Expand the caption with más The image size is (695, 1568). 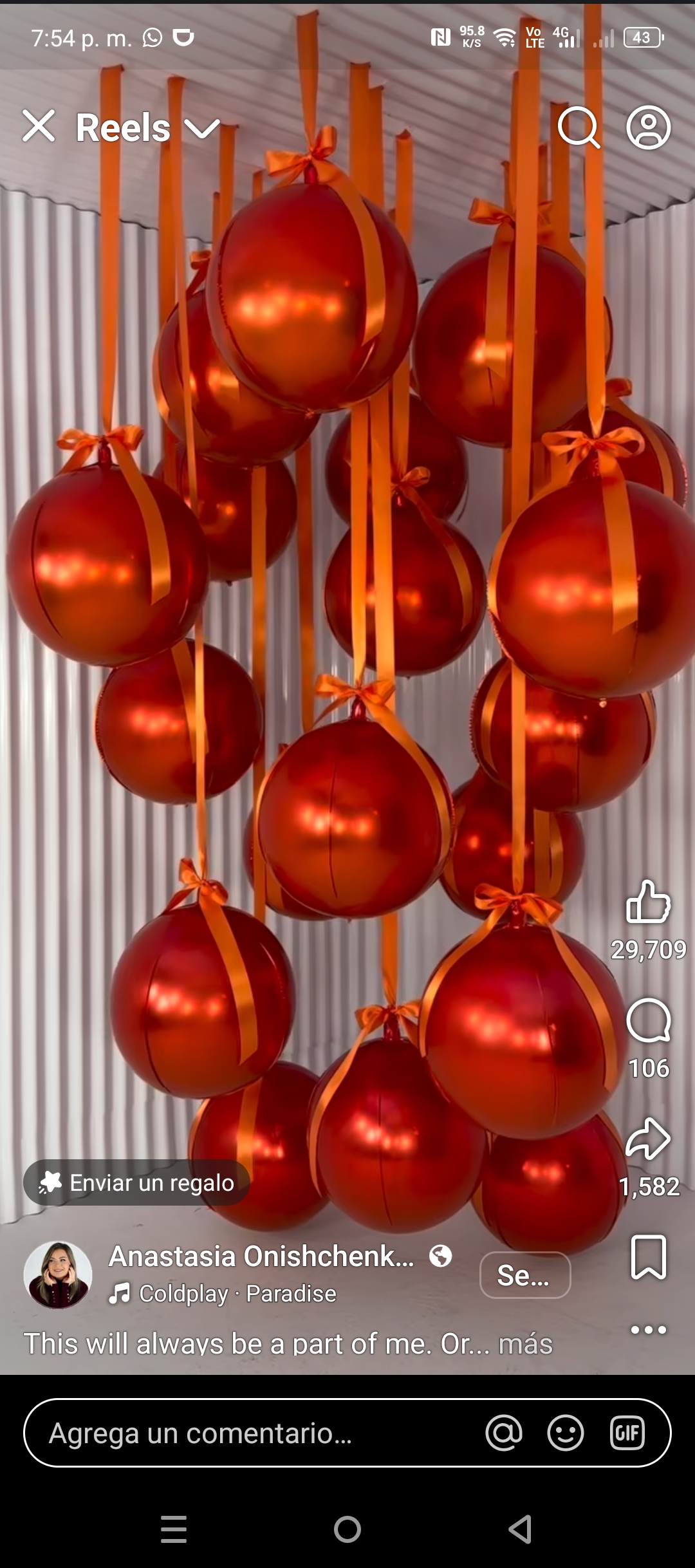(525, 1344)
